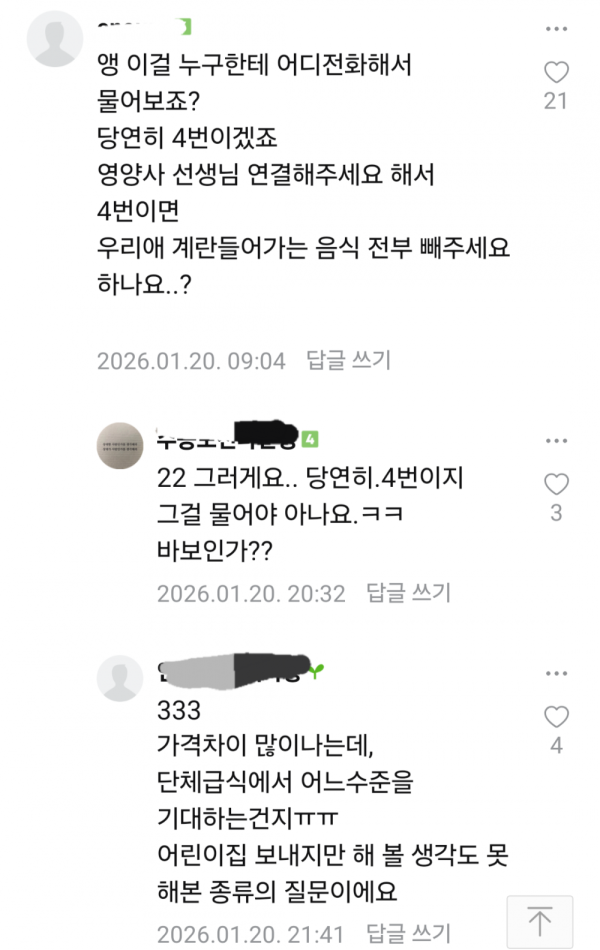The height and width of the screenshot is (950, 600).
Task: Like the reply starting with 333
Action: pos(556,717)
